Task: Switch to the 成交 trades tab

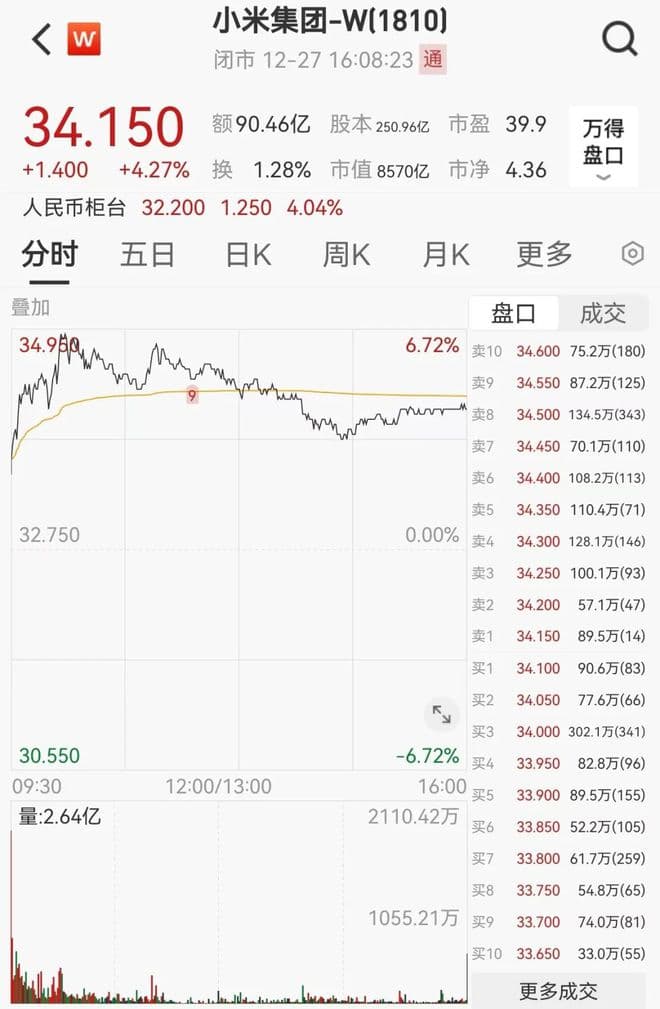Action: click(x=603, y=314)
